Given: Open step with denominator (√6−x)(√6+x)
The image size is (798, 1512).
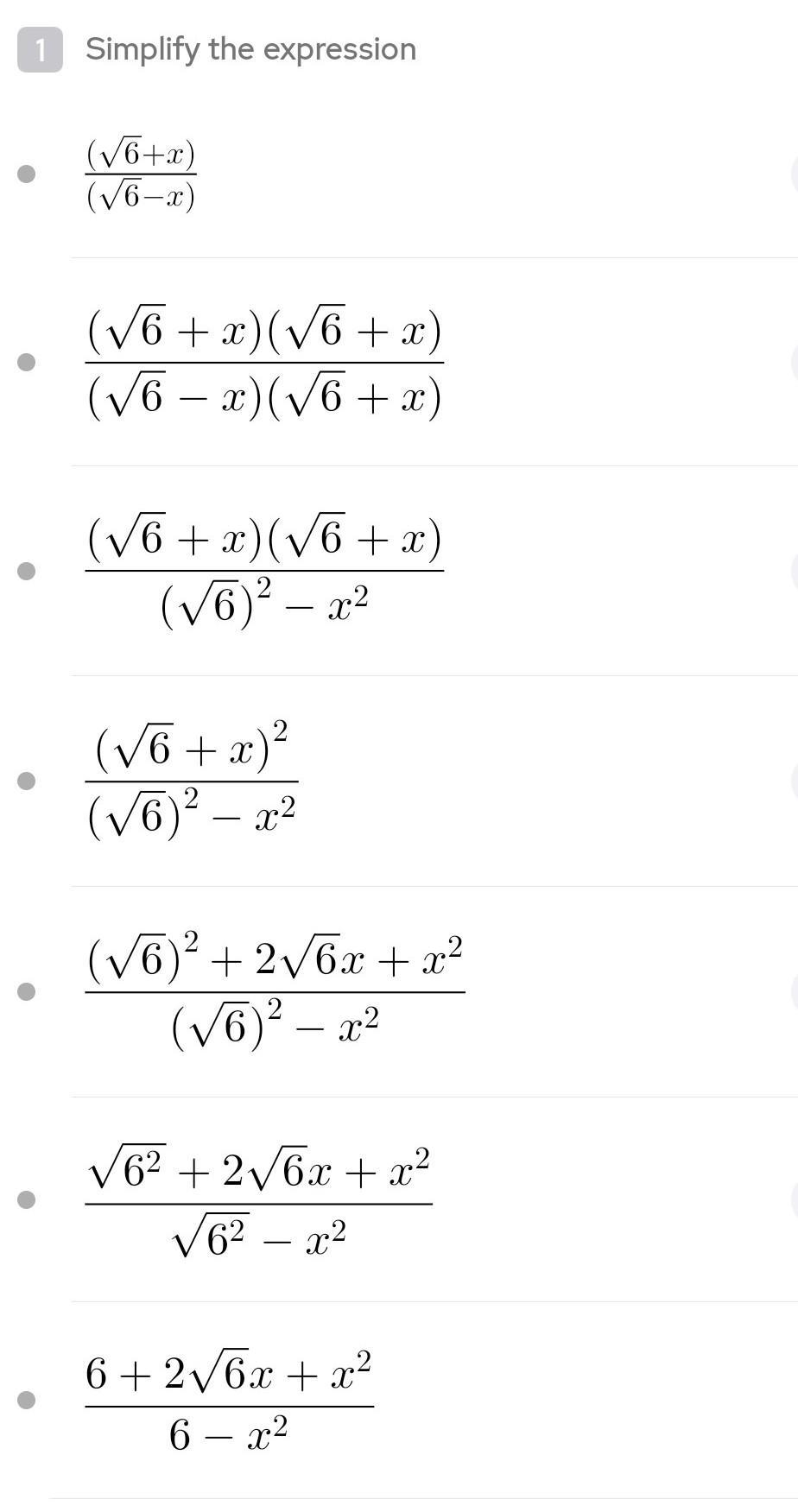Looking at the screenshot, I should (x=264, y=362).
